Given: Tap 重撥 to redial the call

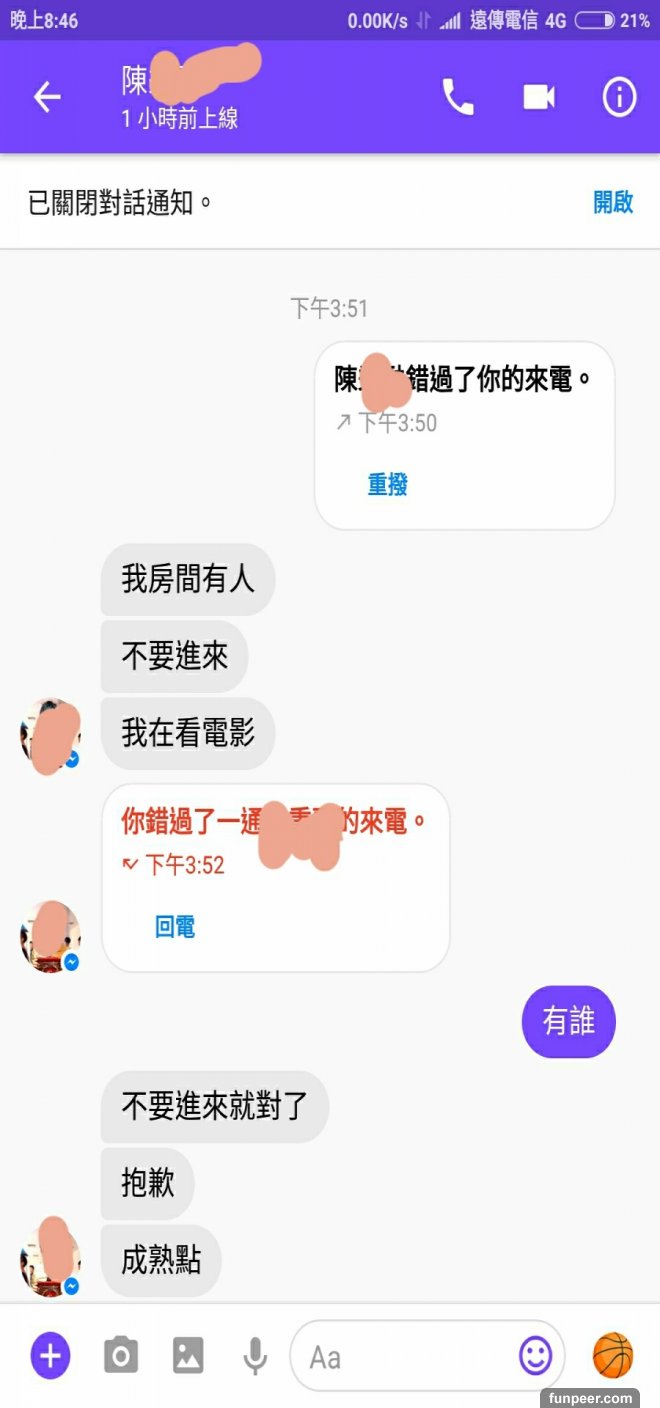Looking at the screenshot, I should coord(387,485).
